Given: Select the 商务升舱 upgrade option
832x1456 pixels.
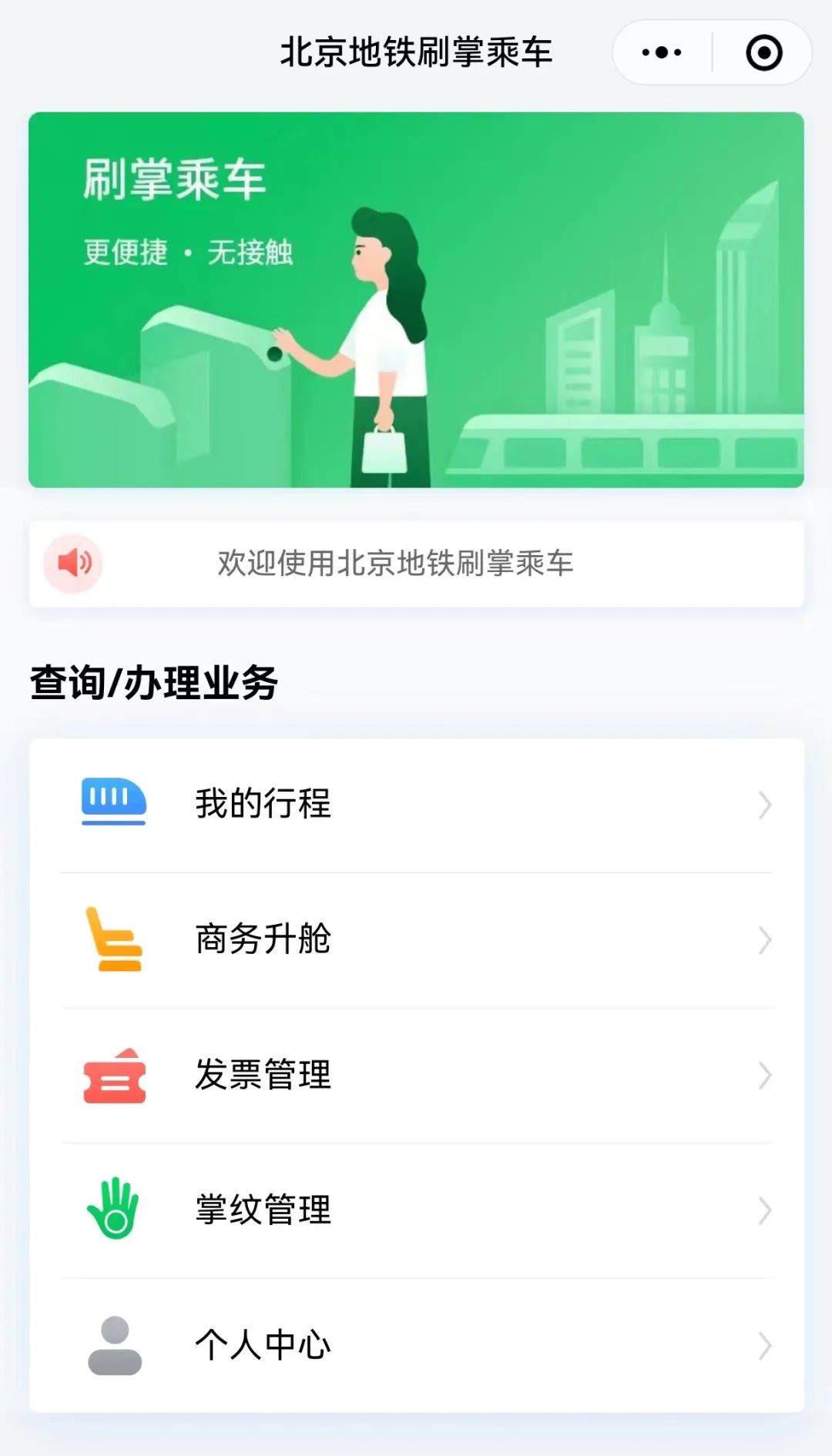Looking at the screenshot, I should click(x=416, y=940).
